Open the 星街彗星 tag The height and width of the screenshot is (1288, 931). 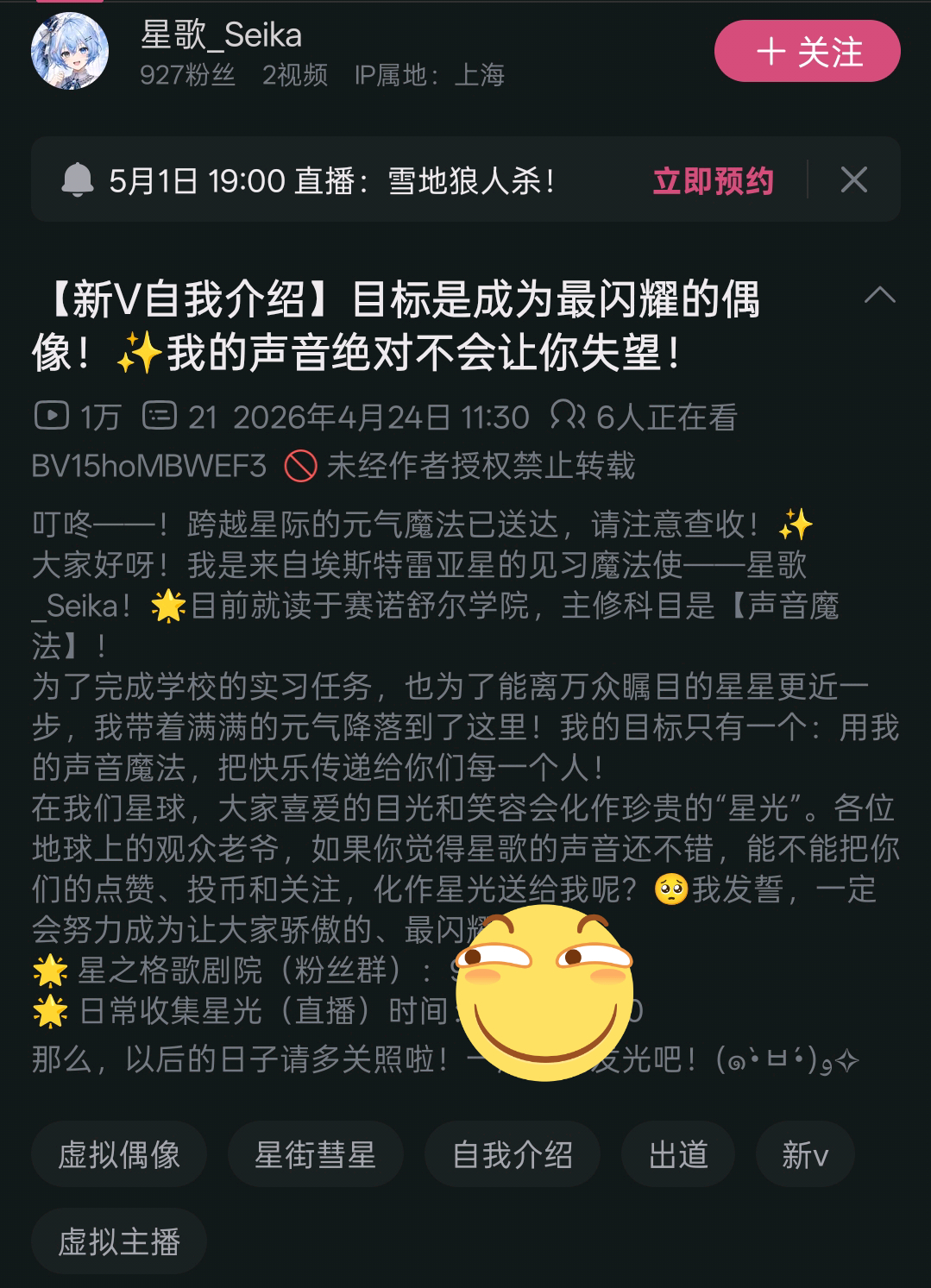(316, 1154)
